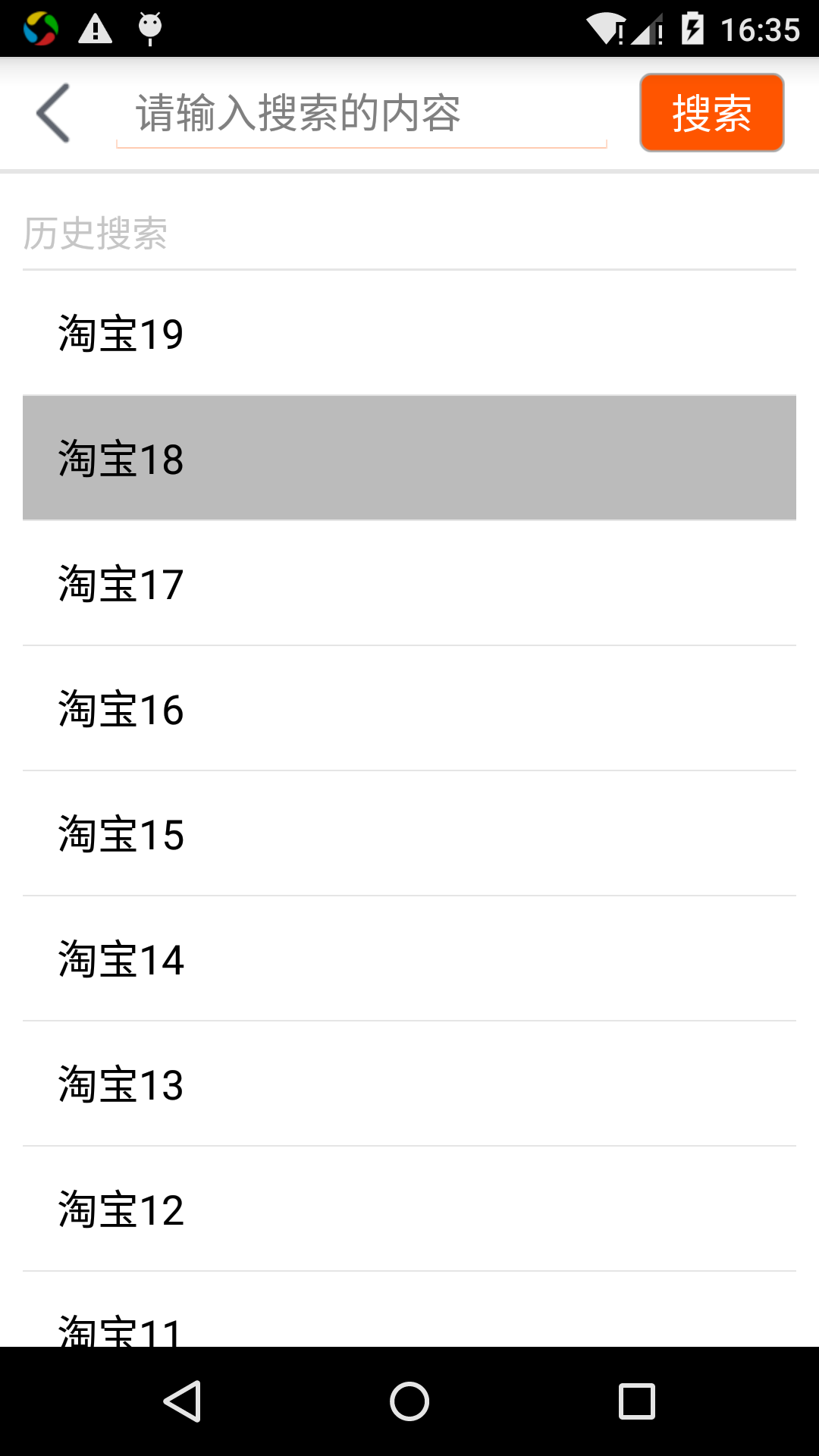Open the recent apps overview
This screenshot has width=819, height=1456.
click(637, 1401)
